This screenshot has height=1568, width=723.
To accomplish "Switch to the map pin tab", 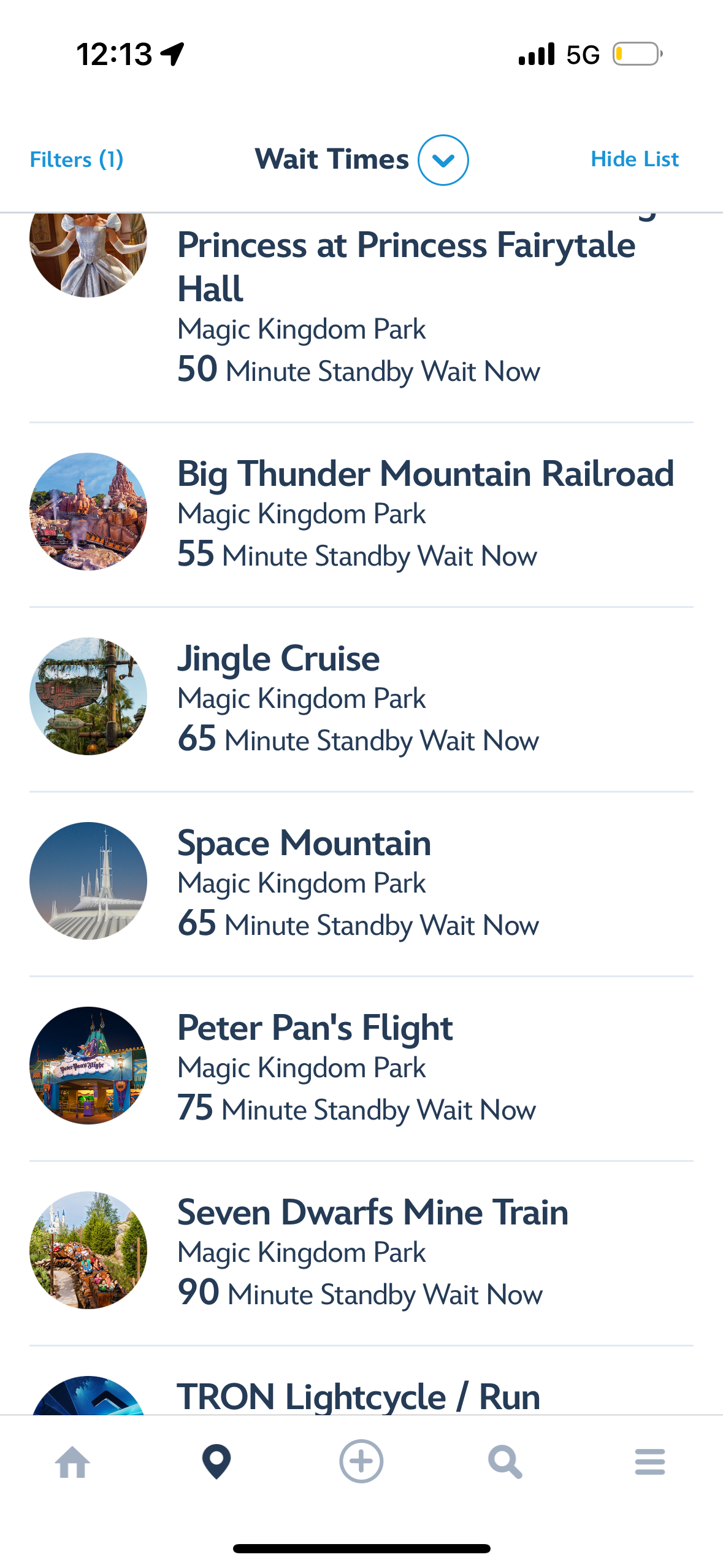I will (216, 1462).
